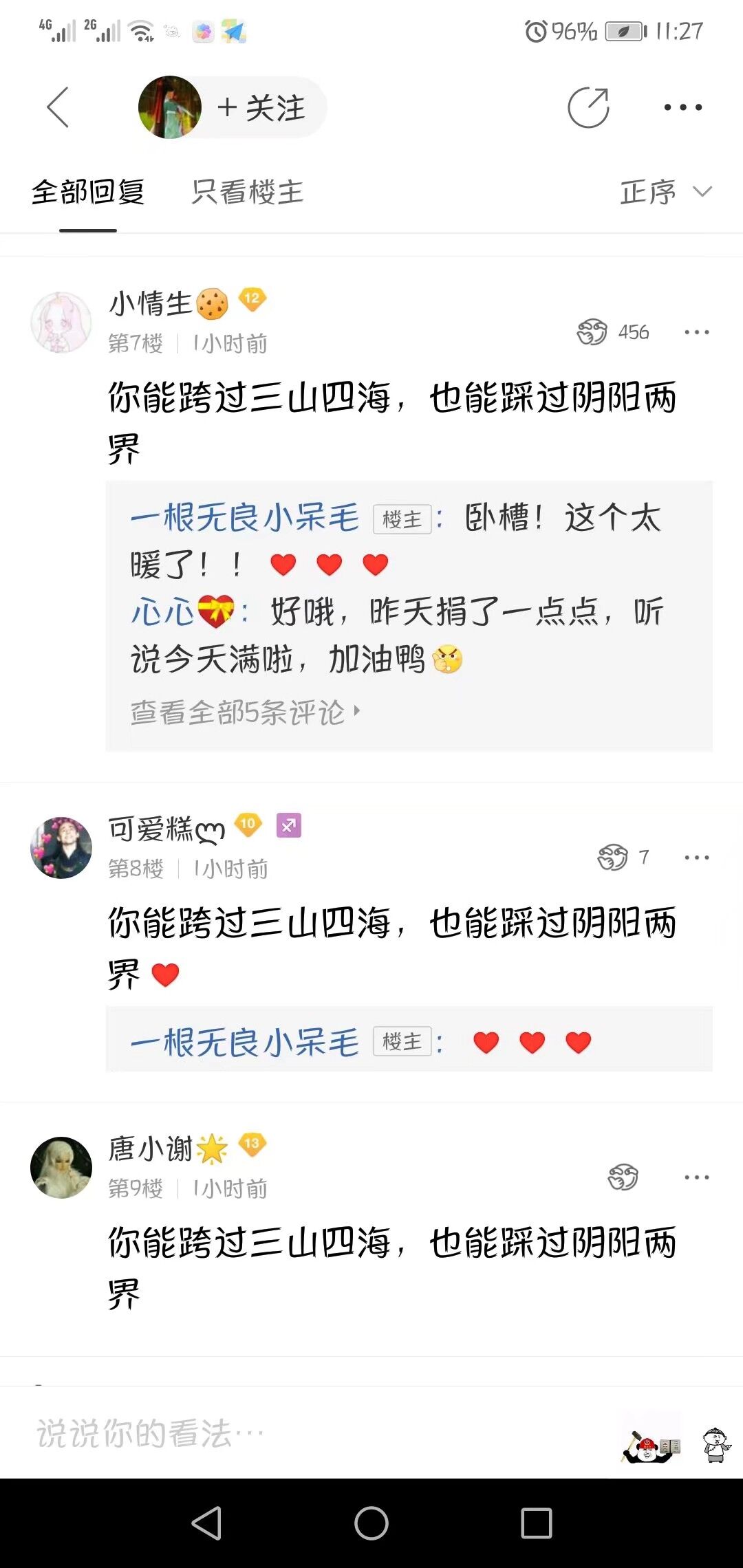Screen dimensions: 743x1568
Task: Switch to the 只看楼主 tab
Action: tap(245, 193)
